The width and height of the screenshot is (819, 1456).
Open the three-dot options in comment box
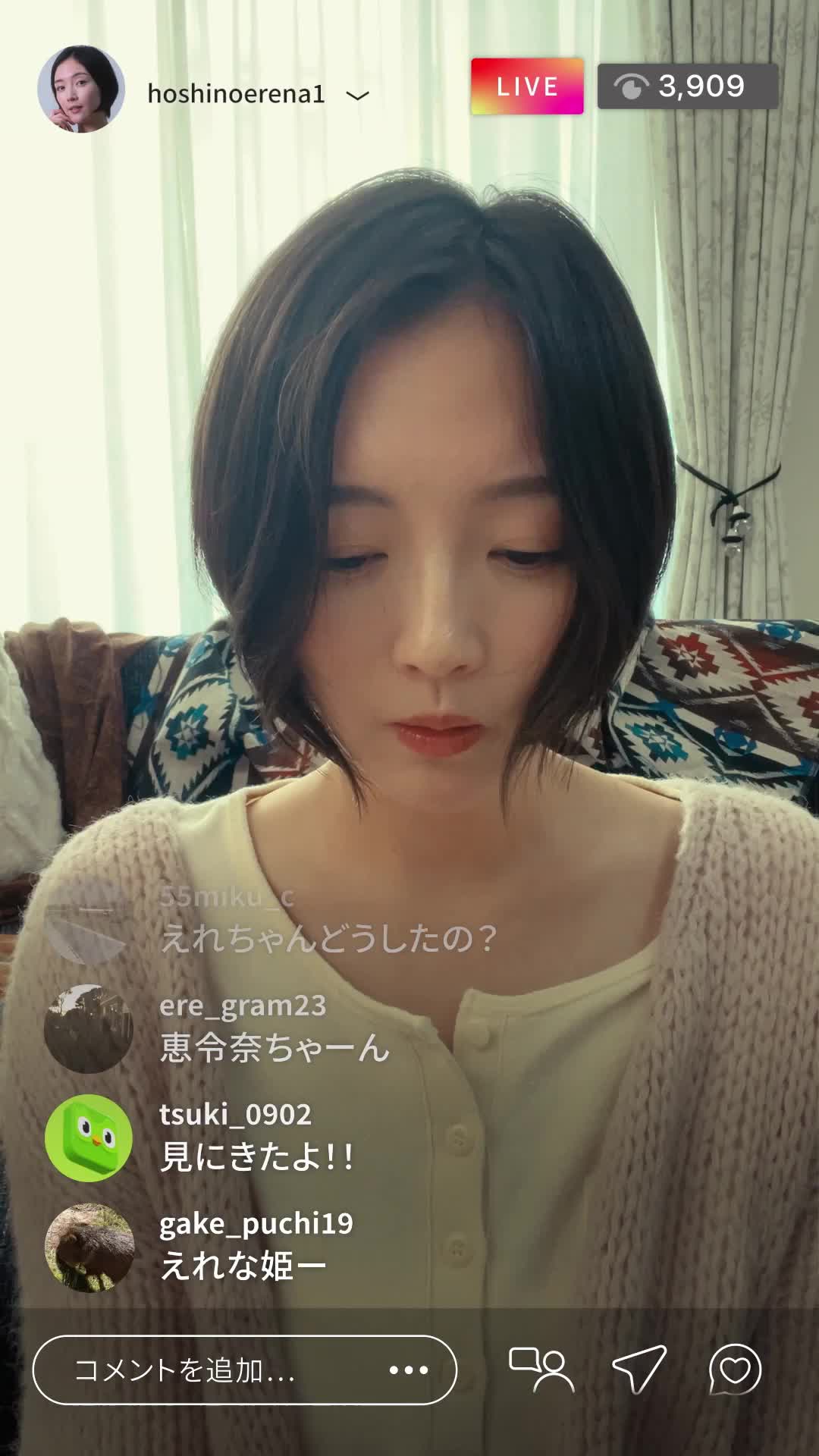[x=409, y=1370]
